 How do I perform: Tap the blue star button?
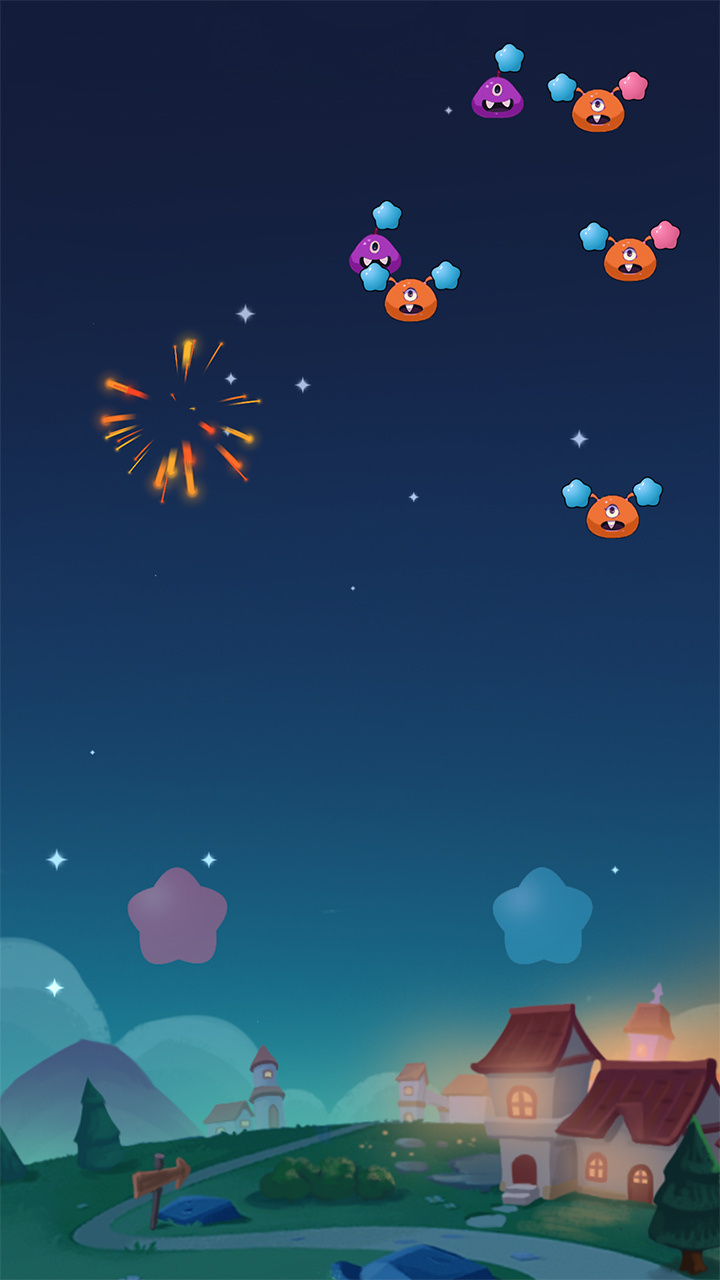[x=542, y=917]
